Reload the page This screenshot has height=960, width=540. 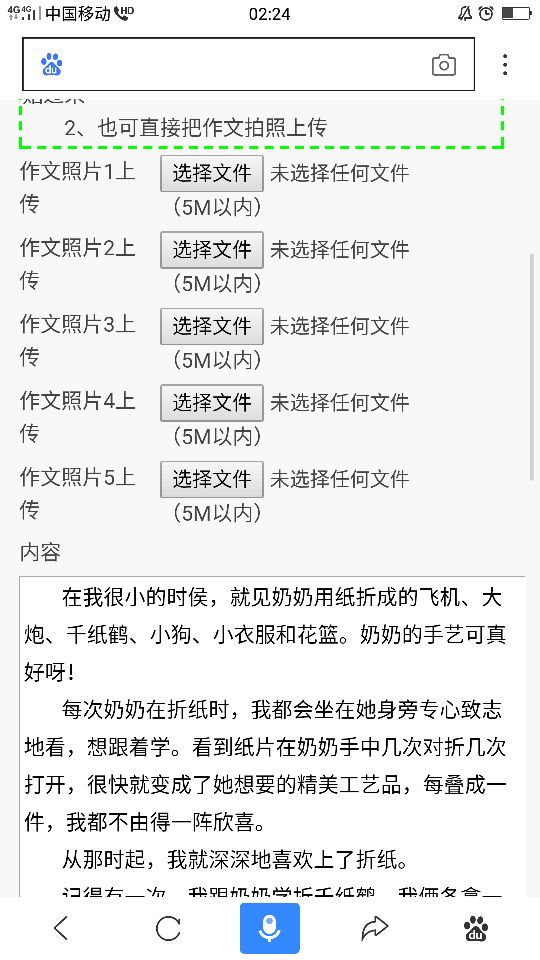pos(168,929)
